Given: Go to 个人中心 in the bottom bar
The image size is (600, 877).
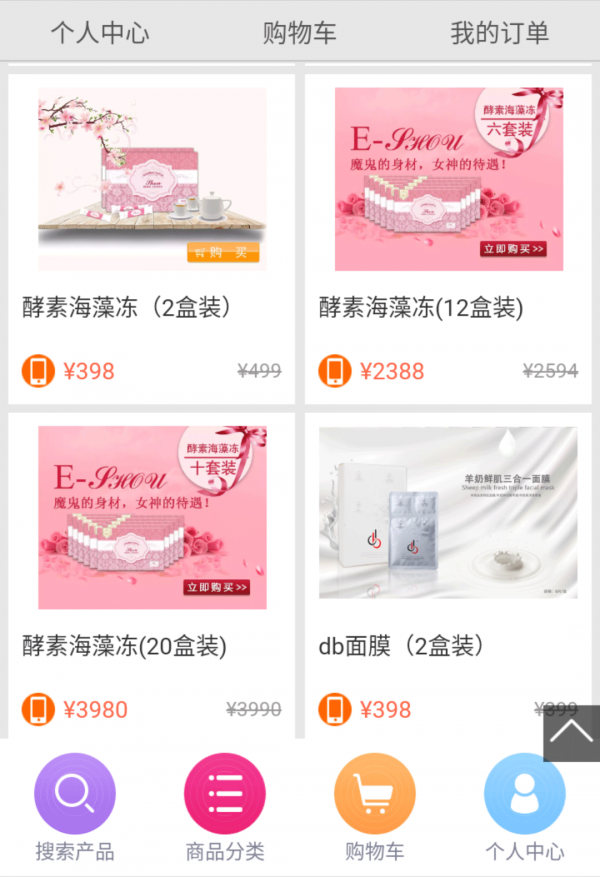Looking at the screenshot, I should [x=524, y=808].
